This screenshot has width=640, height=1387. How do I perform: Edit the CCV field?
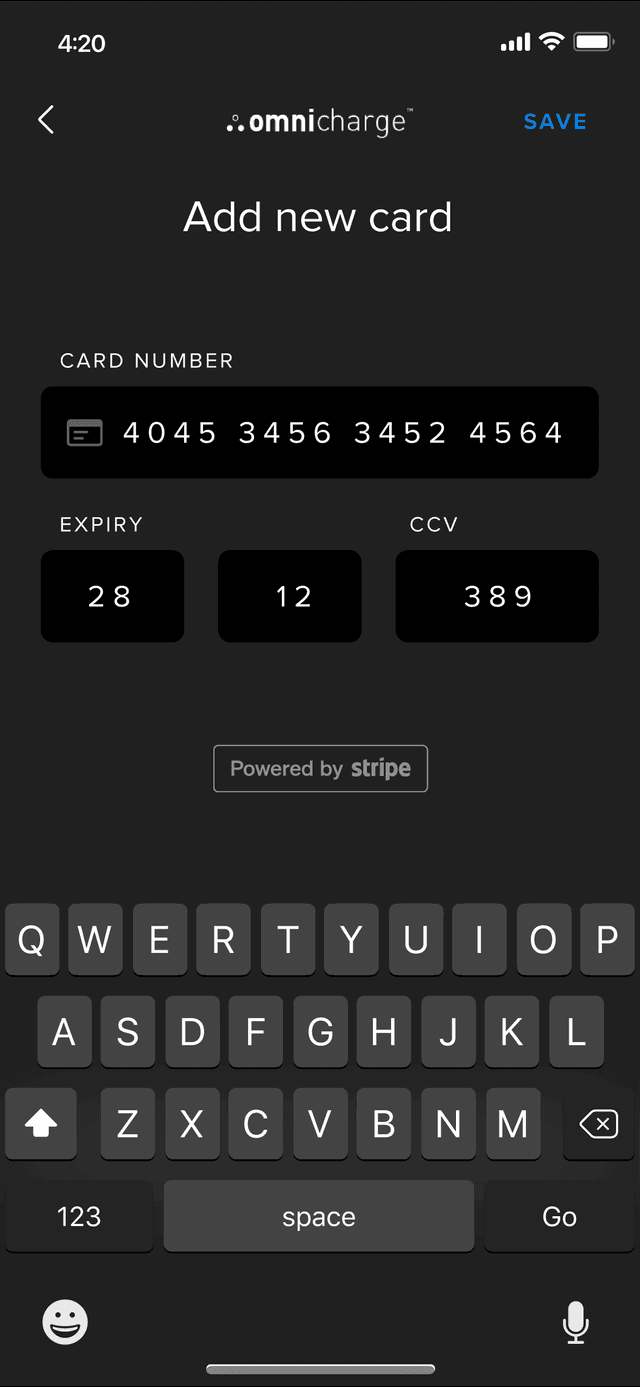pos(497,596)
